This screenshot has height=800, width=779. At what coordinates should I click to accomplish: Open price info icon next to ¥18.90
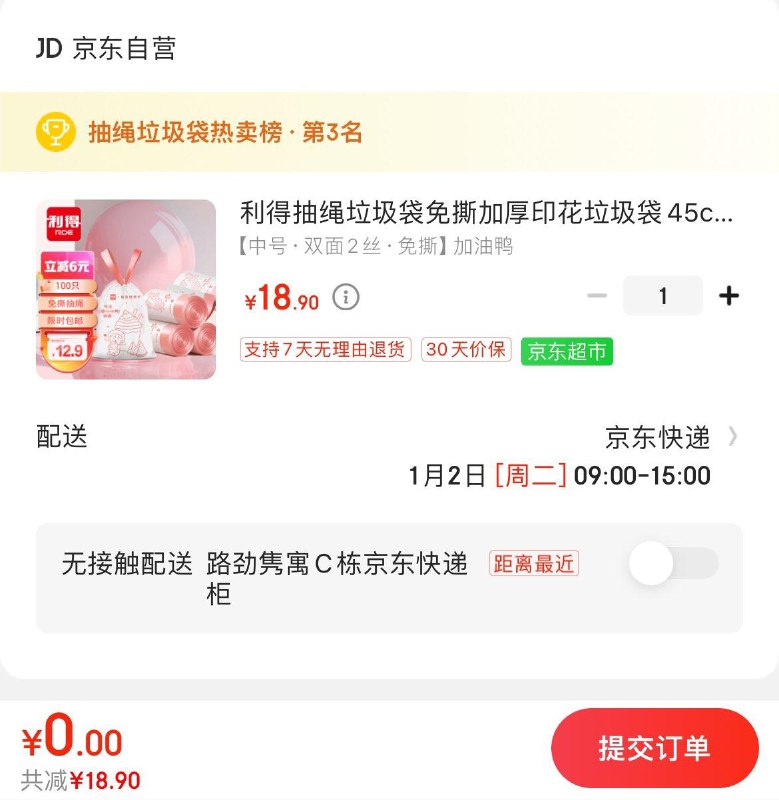coord(346,297)
